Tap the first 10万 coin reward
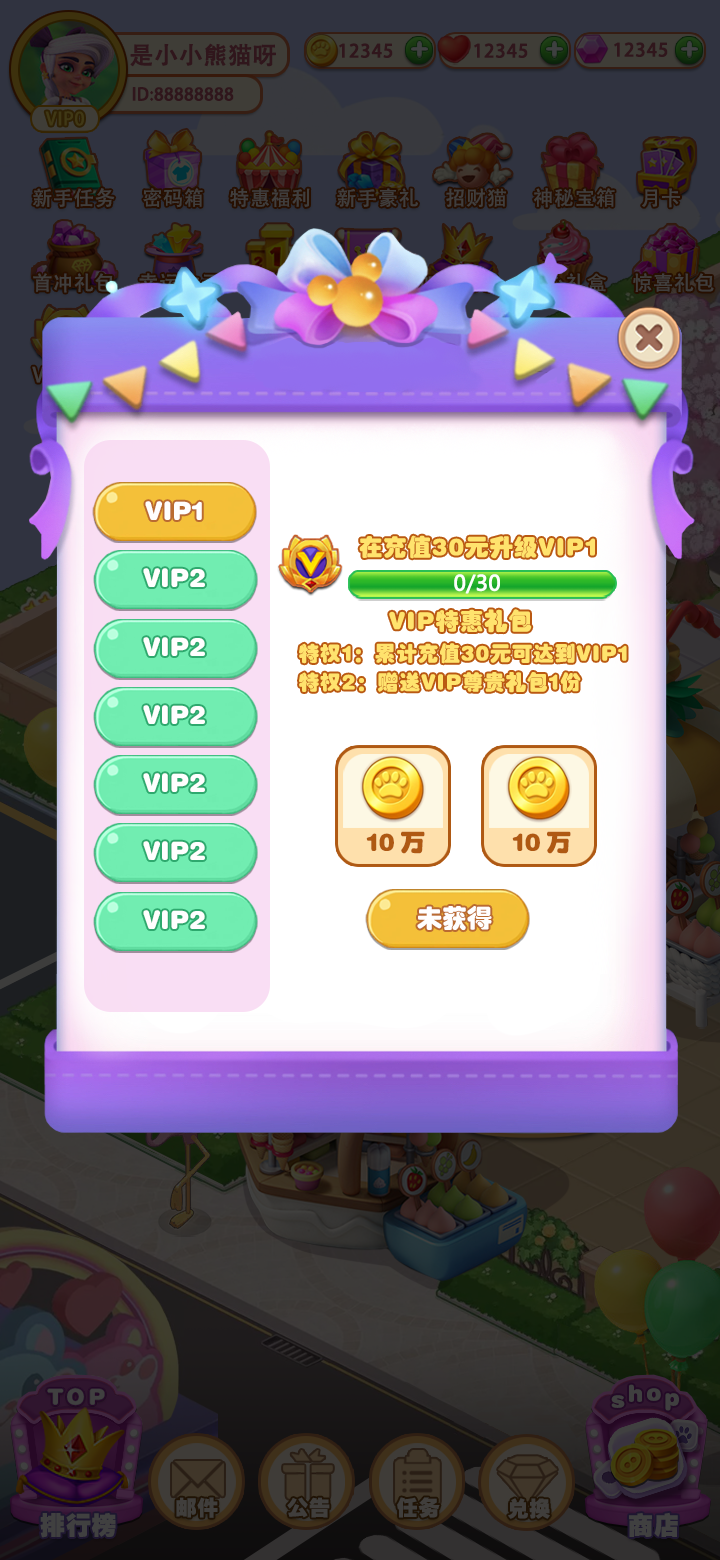This screenshot has width=720, height=1560. [x=393, y=805]
